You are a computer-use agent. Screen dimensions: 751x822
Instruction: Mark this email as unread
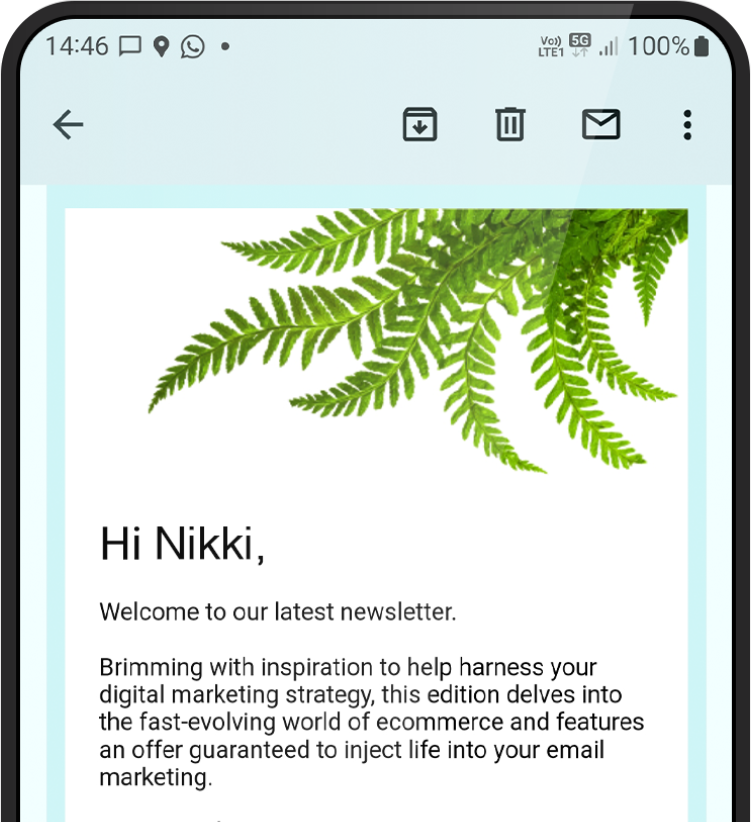pyautogui.click(x=601, y=125)
